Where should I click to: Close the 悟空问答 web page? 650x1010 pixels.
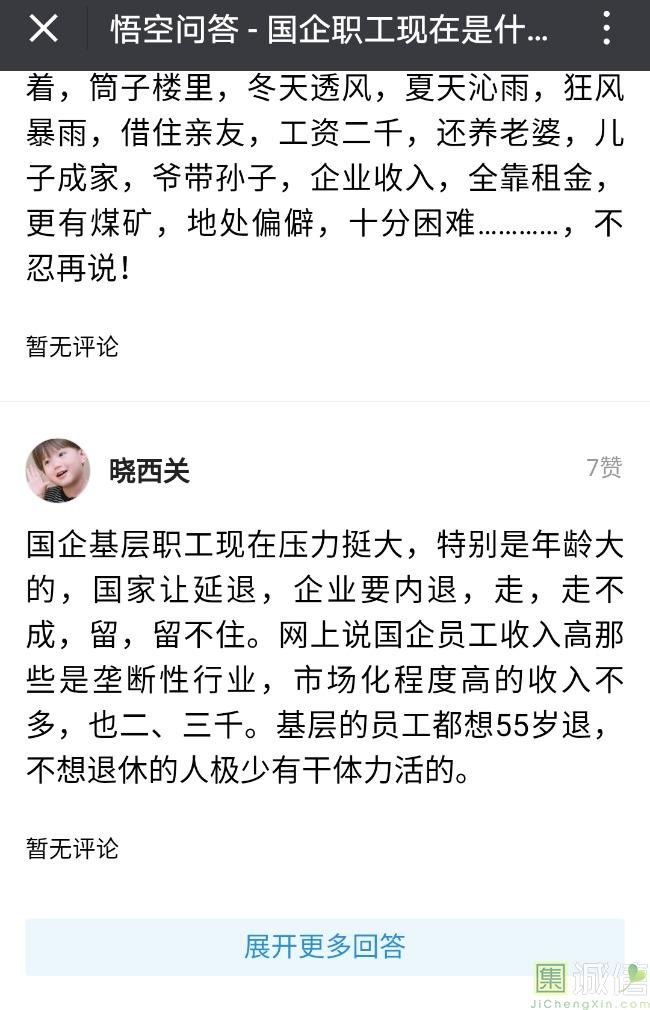pyautogui.click(x=43, y=29)
